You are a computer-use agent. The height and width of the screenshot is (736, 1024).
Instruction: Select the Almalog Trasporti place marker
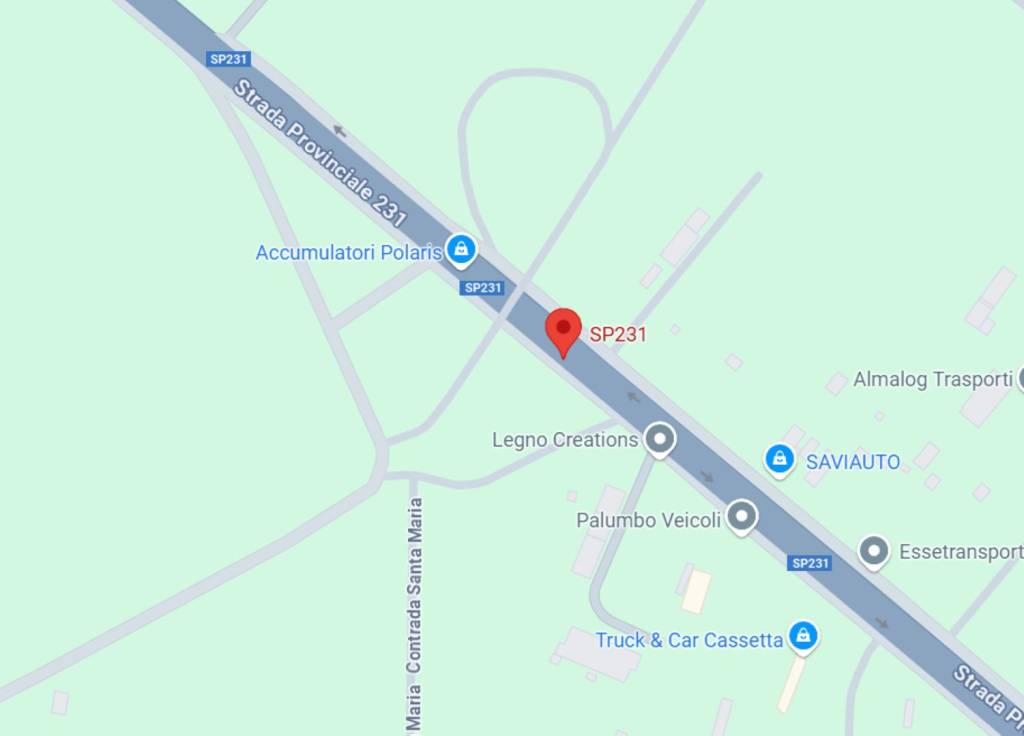click(1019, 379)
